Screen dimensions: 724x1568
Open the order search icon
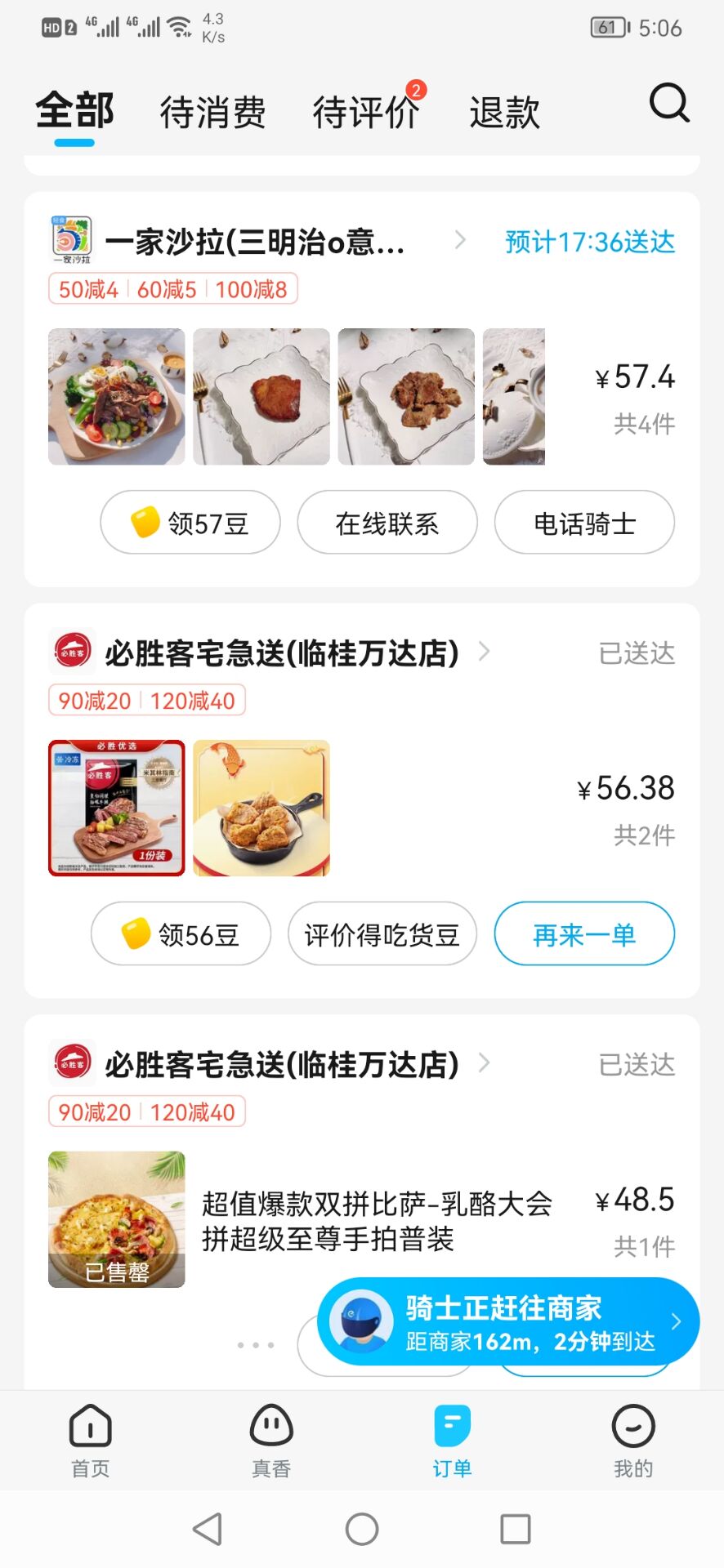(669, 104)
